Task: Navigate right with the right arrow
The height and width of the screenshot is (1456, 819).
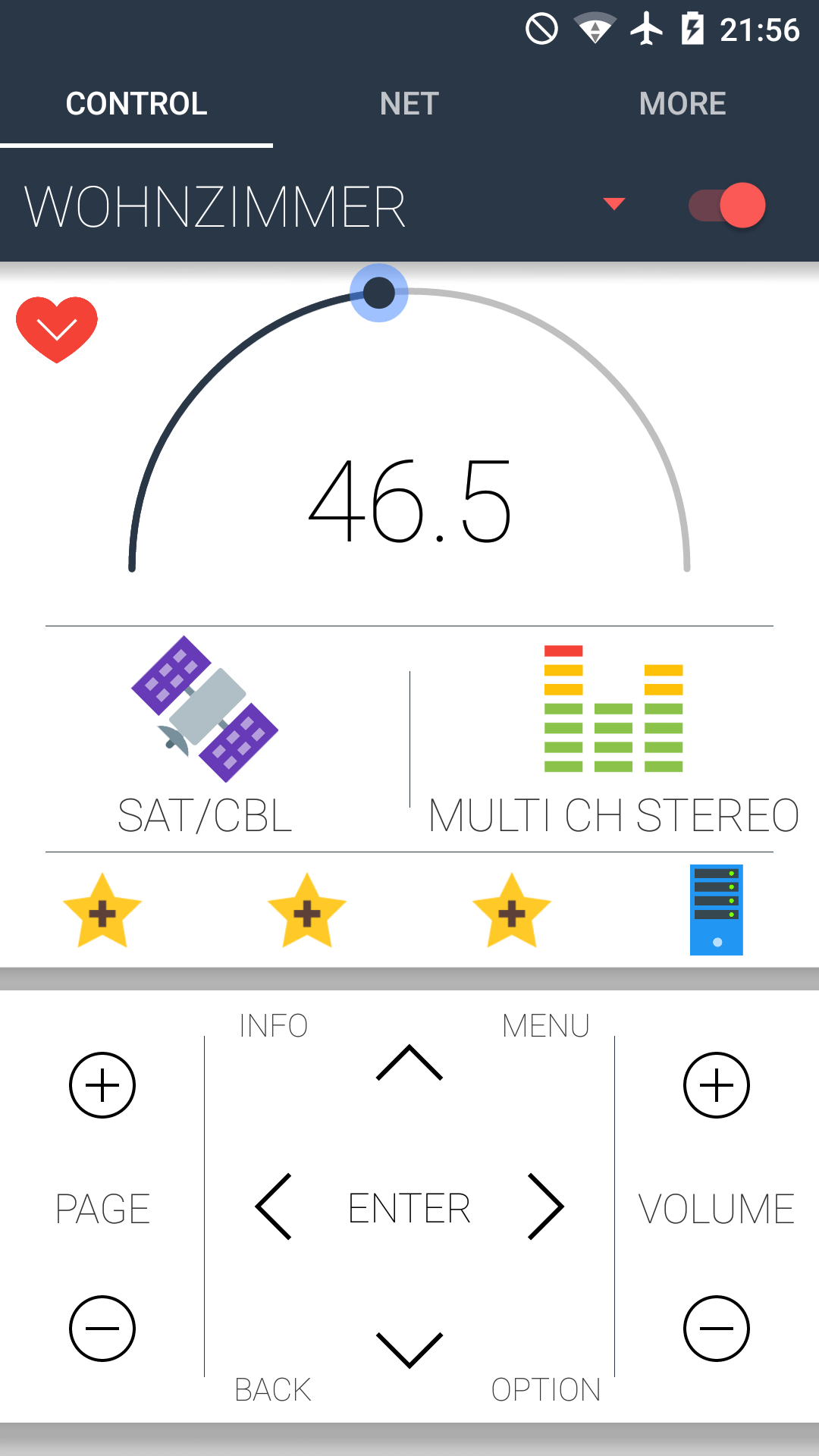Action: 545,1207
